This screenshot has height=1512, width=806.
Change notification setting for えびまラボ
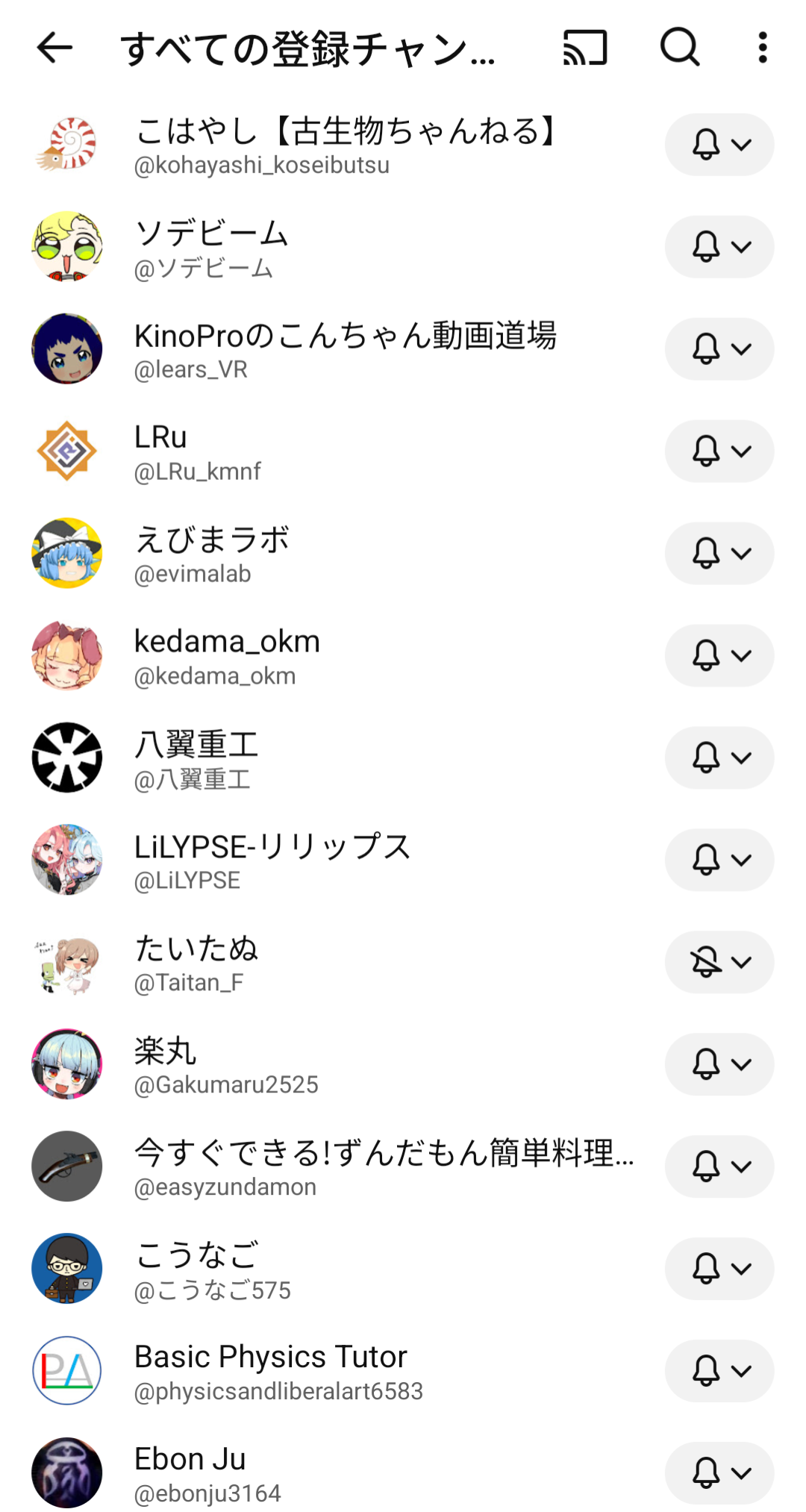pyautogui.click(x=719, y=554)
